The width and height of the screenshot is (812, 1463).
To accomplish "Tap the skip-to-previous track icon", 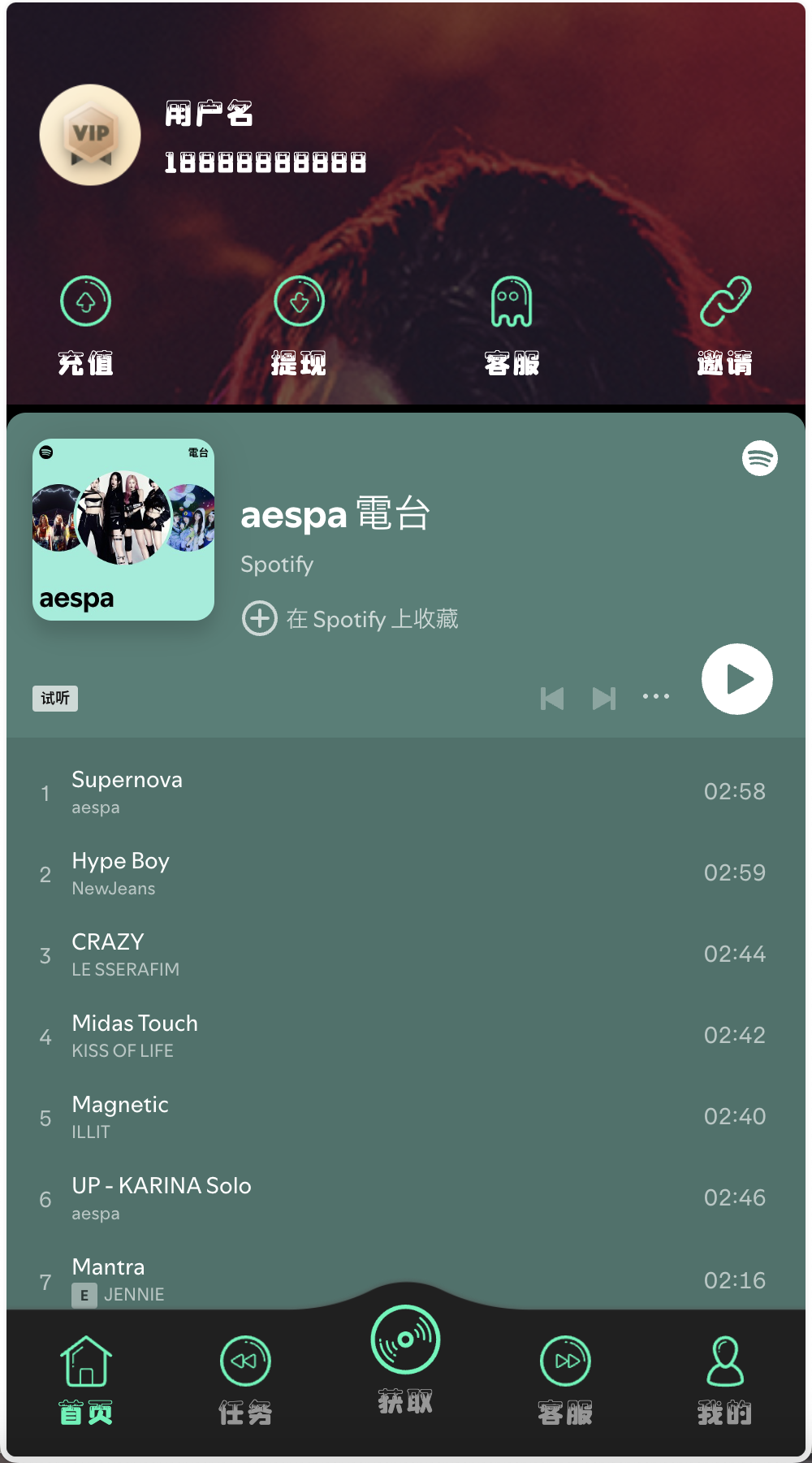I will (552, 697).
